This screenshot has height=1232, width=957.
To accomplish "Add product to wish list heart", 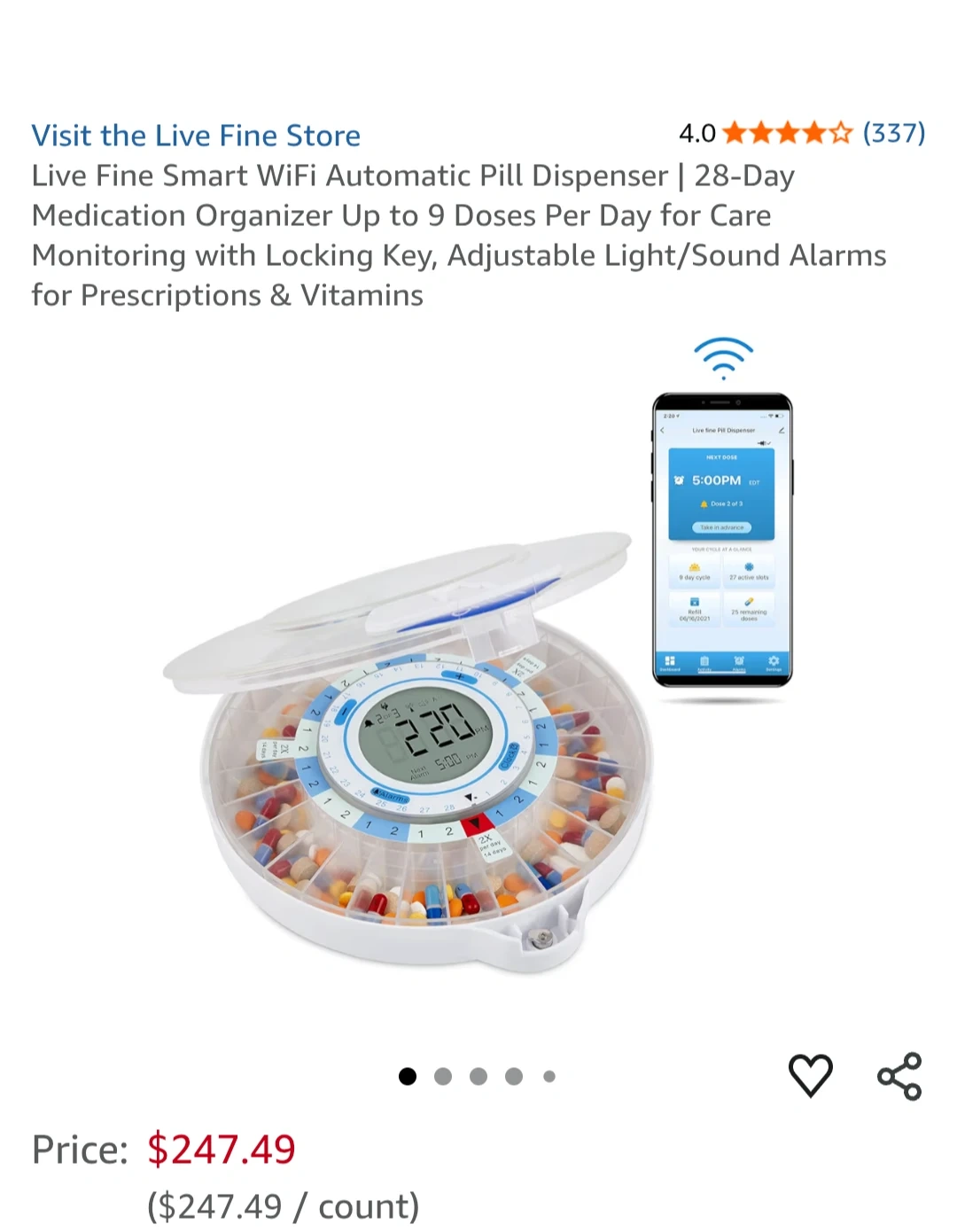I will coord(811,1076).
